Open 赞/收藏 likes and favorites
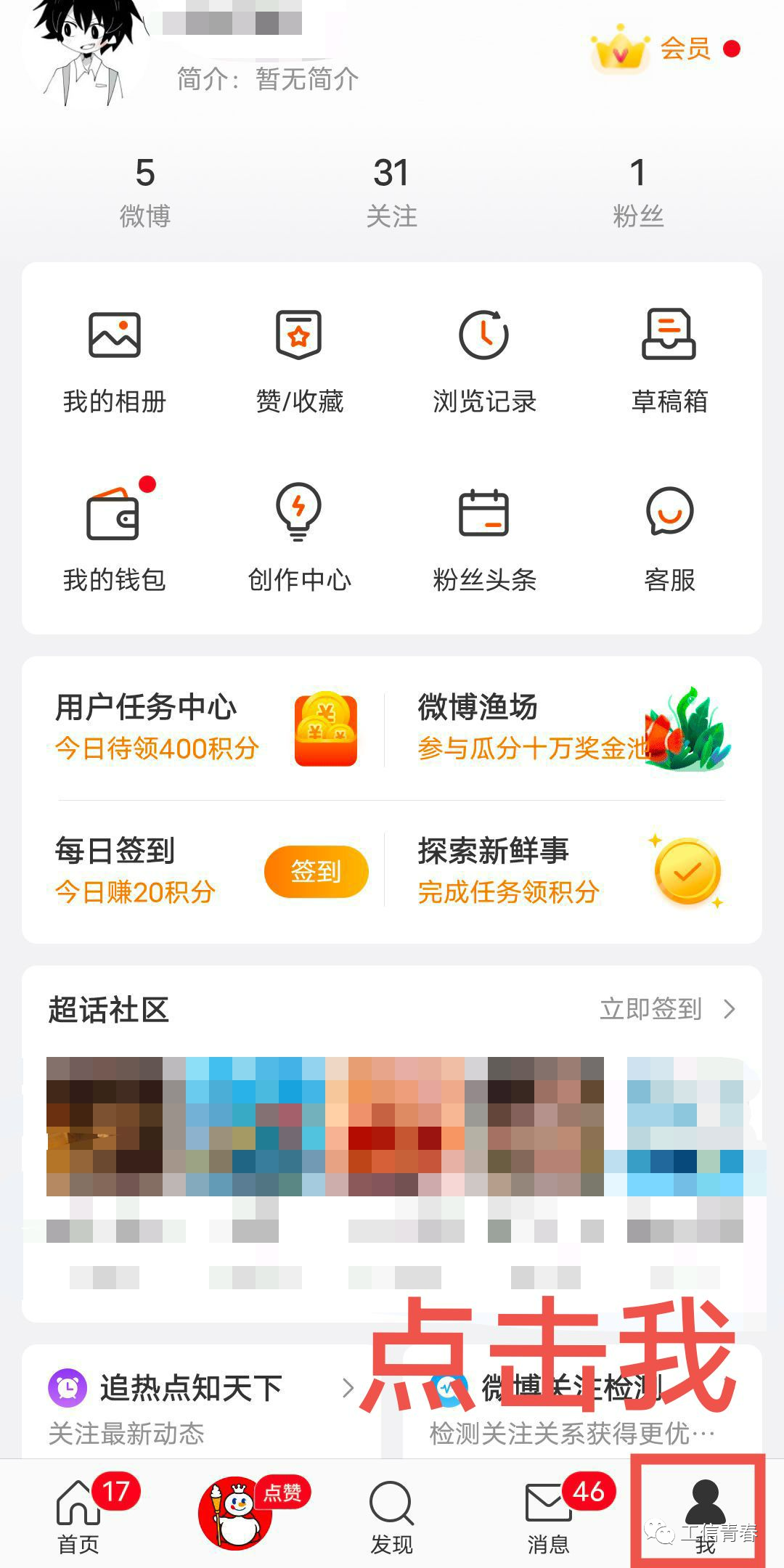This screenshot has width=784, height=1568. pyautogui.click(x=299, y=361)
